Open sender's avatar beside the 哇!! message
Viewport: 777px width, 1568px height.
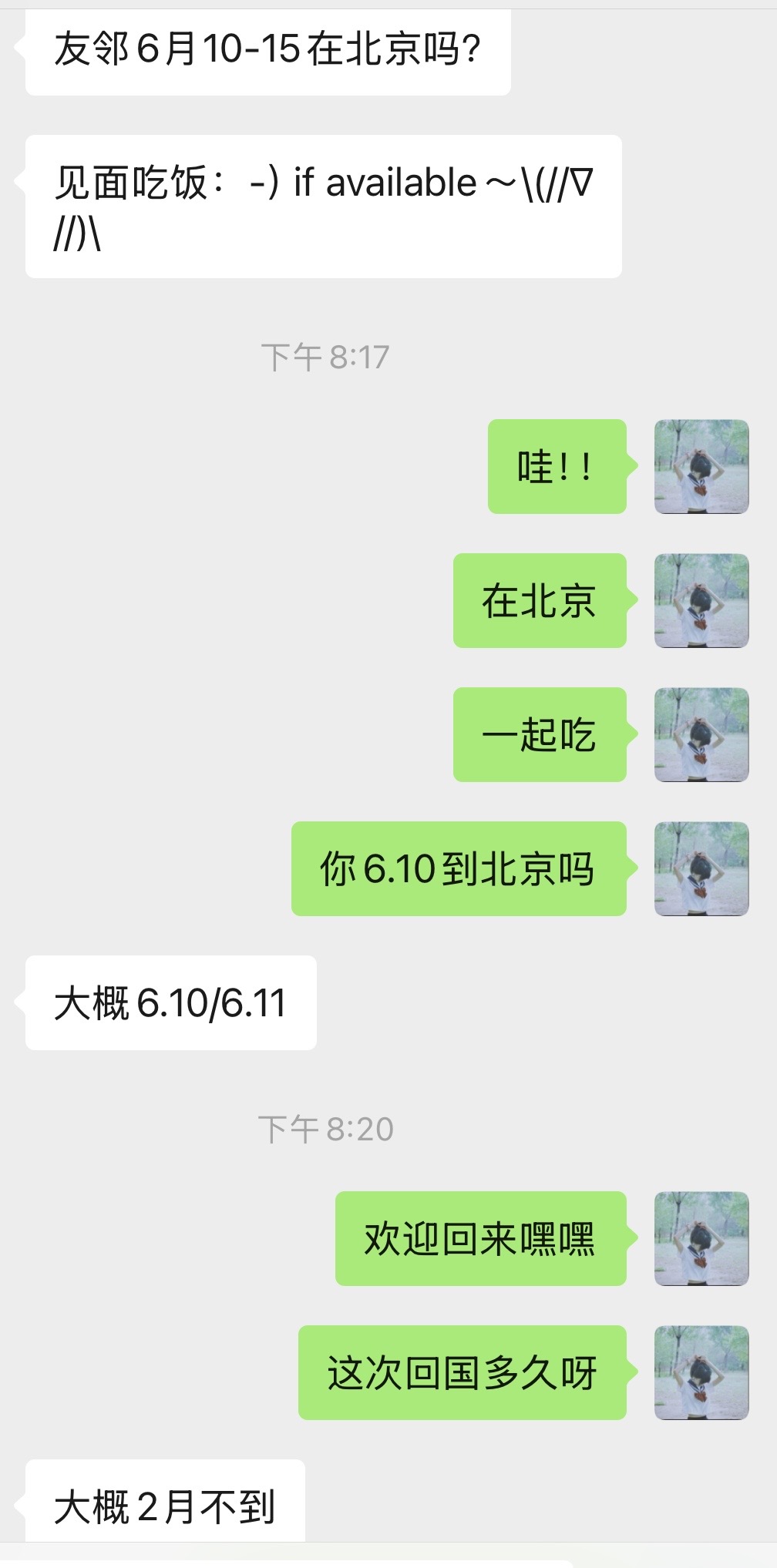(701, 466)
